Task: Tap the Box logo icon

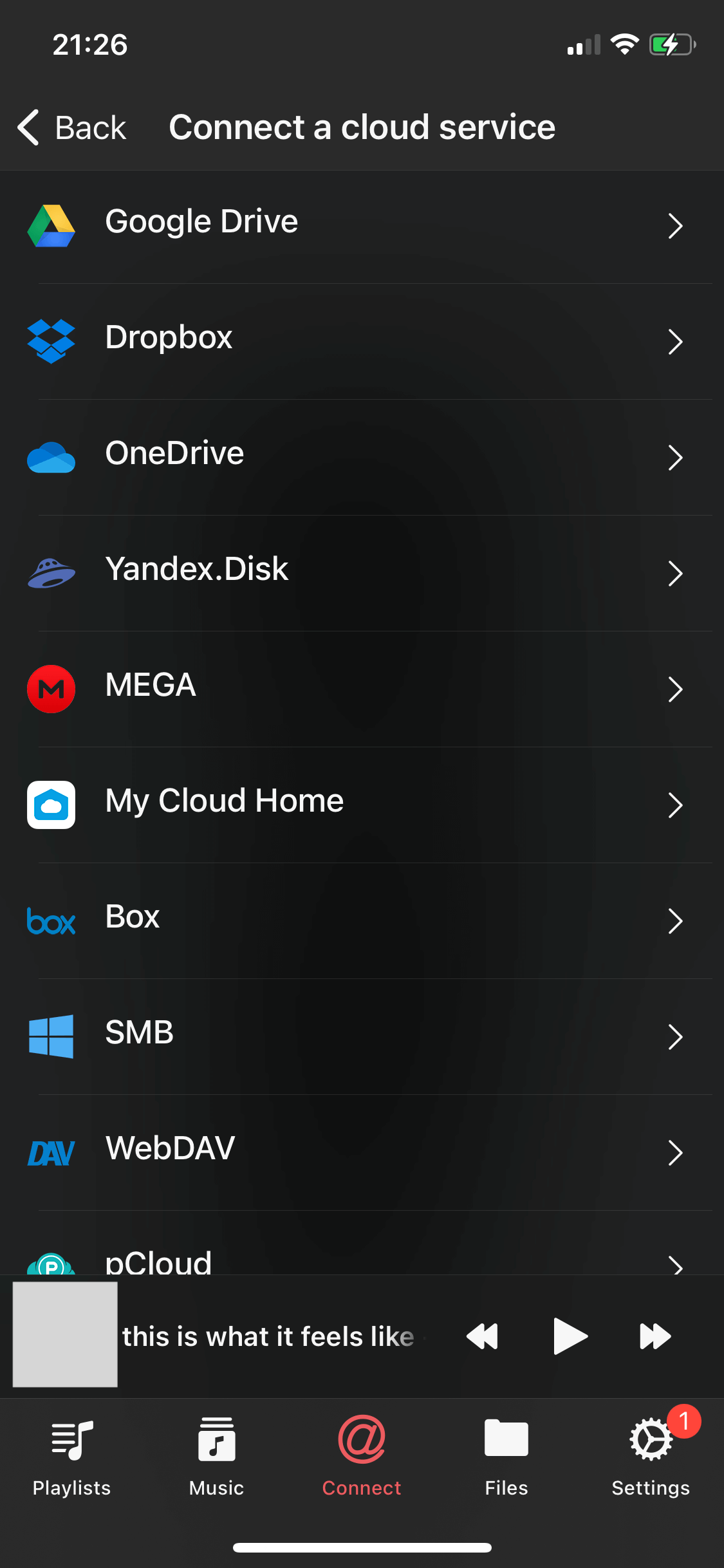Action: 51,921
